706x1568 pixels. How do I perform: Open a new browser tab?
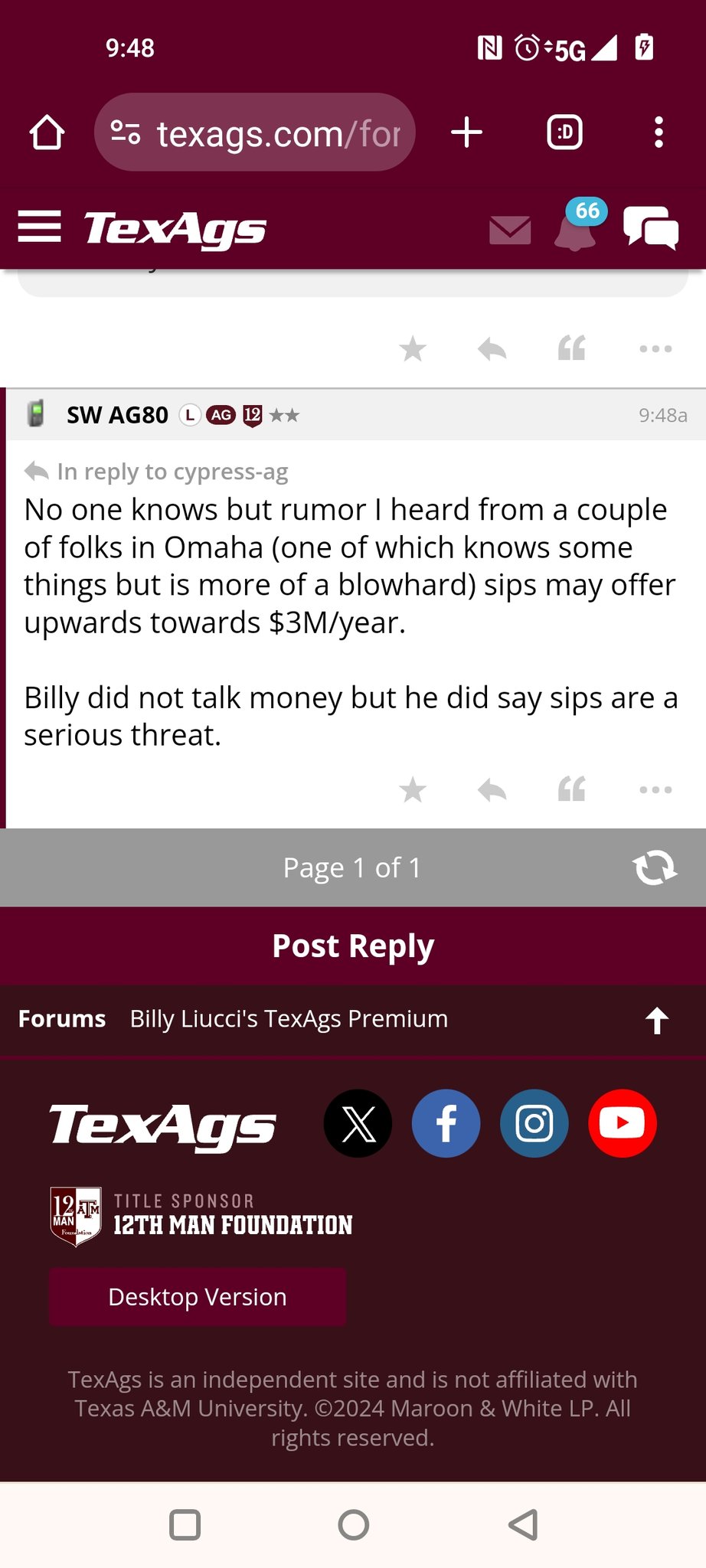pyautogui.click(x=466, y=132)
